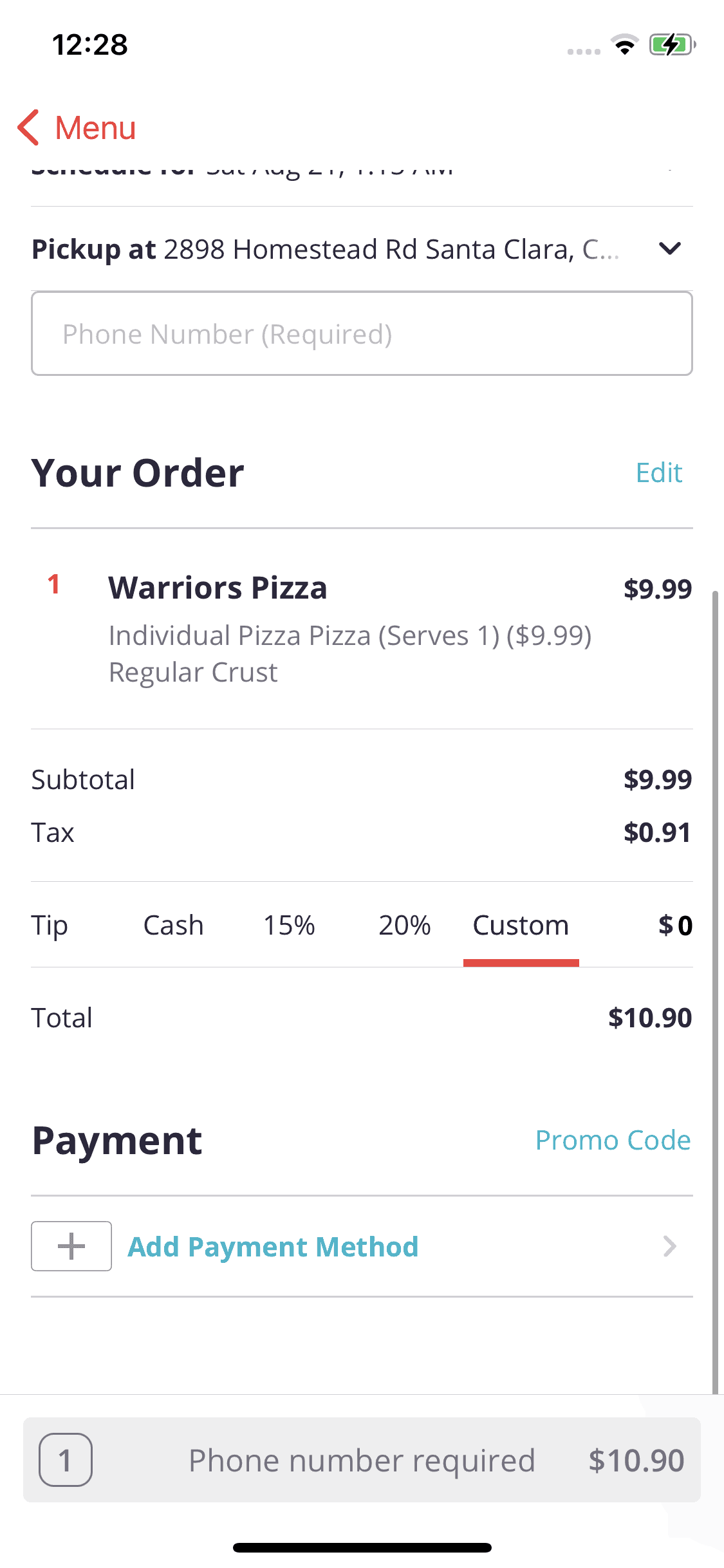This screenshot has width=724, height=1568.
Task: Select the Custom tip option
Action: 521,926
